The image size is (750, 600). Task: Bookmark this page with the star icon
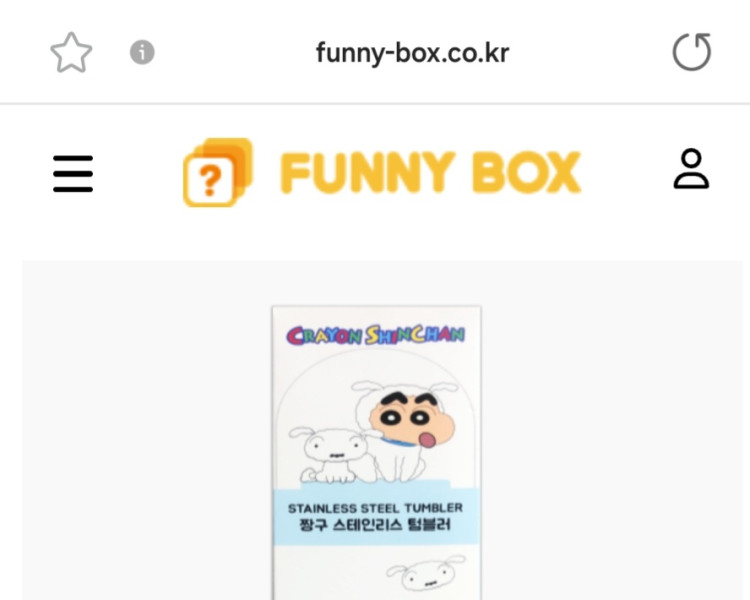[71, 52]
